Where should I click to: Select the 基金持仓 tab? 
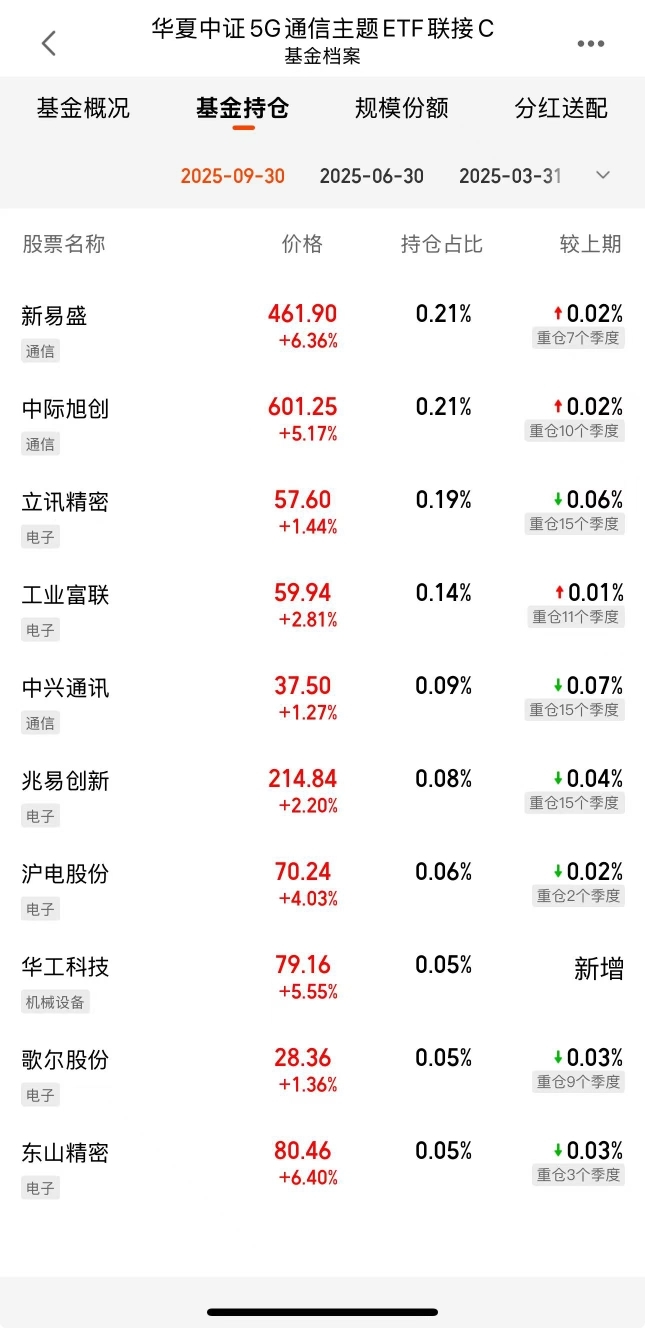click(242, 108)
